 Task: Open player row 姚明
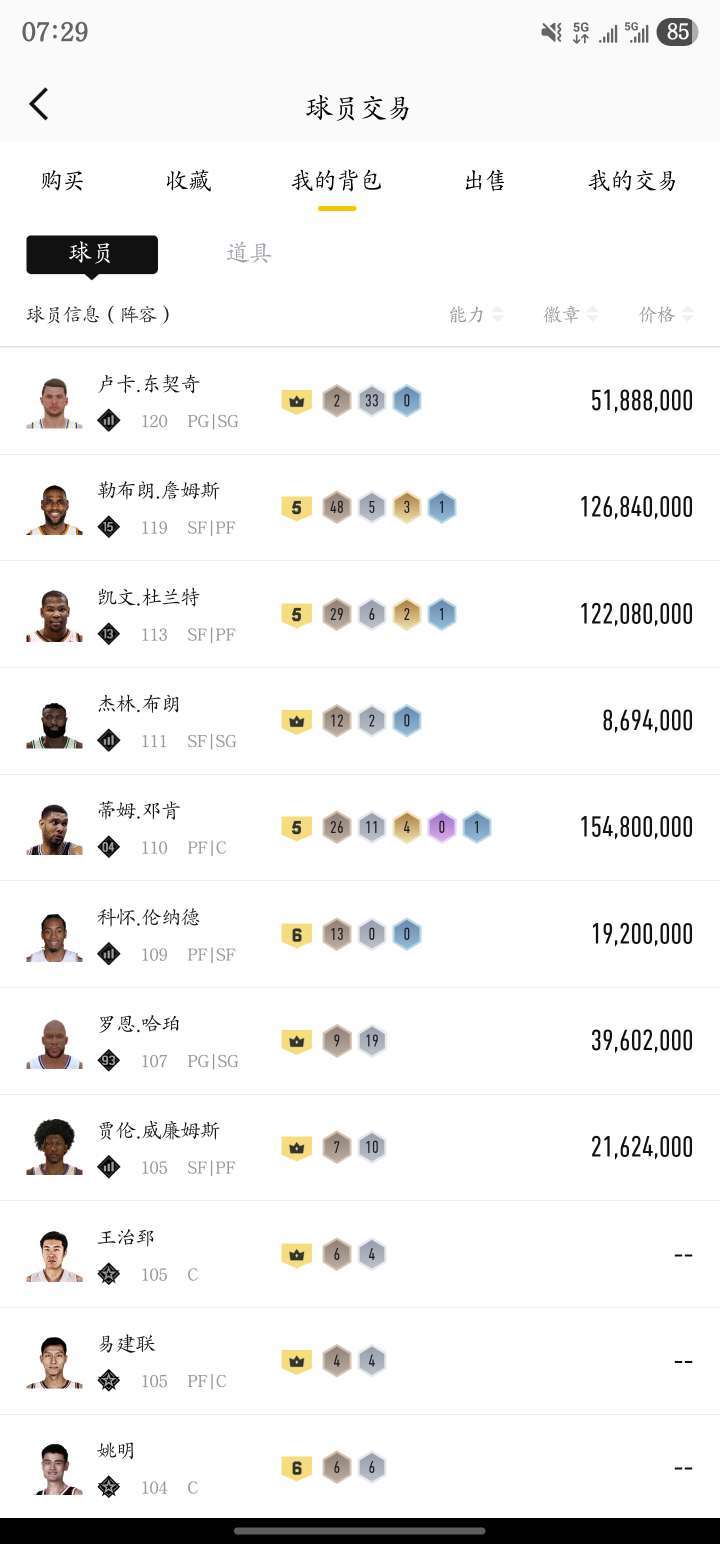360,1467
